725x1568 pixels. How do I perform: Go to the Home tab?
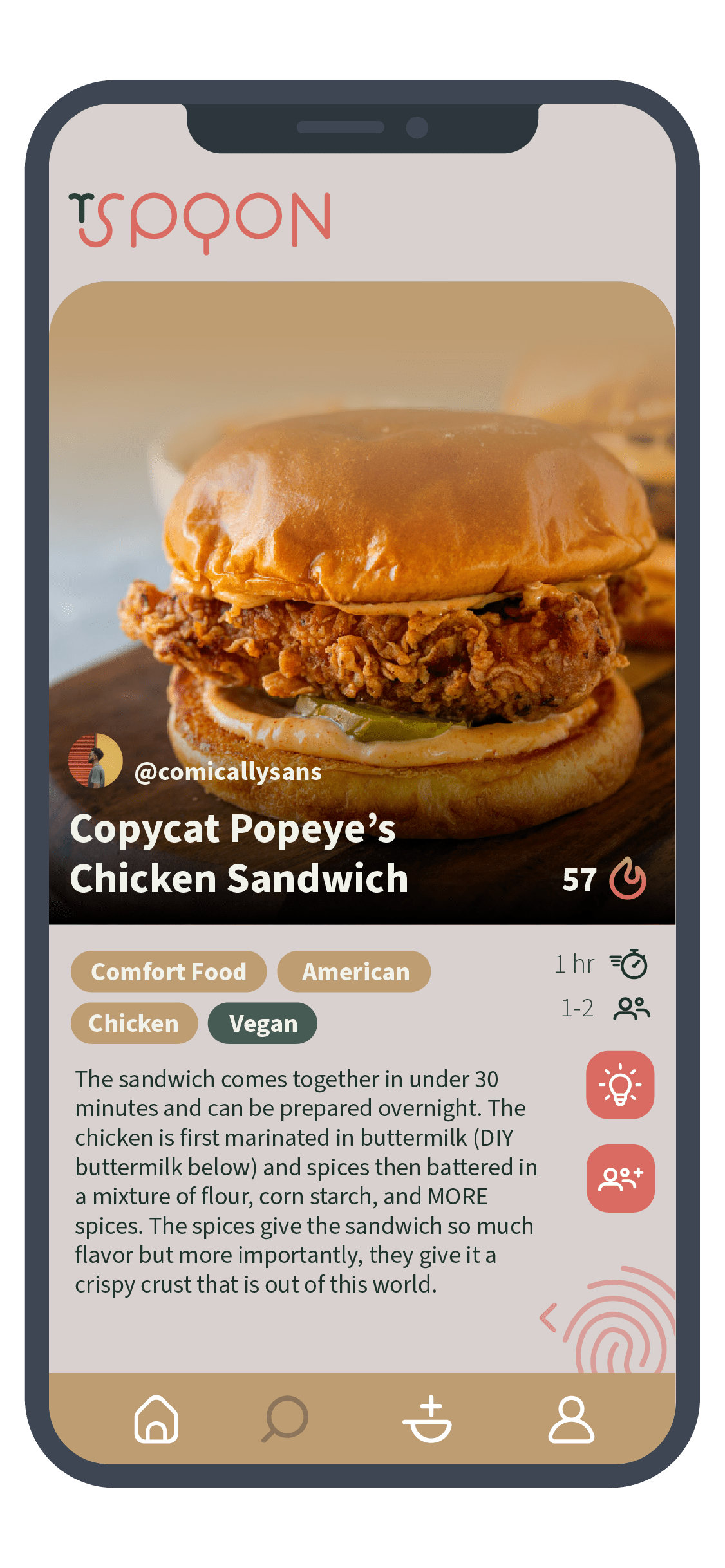[x=156, y=1419]
